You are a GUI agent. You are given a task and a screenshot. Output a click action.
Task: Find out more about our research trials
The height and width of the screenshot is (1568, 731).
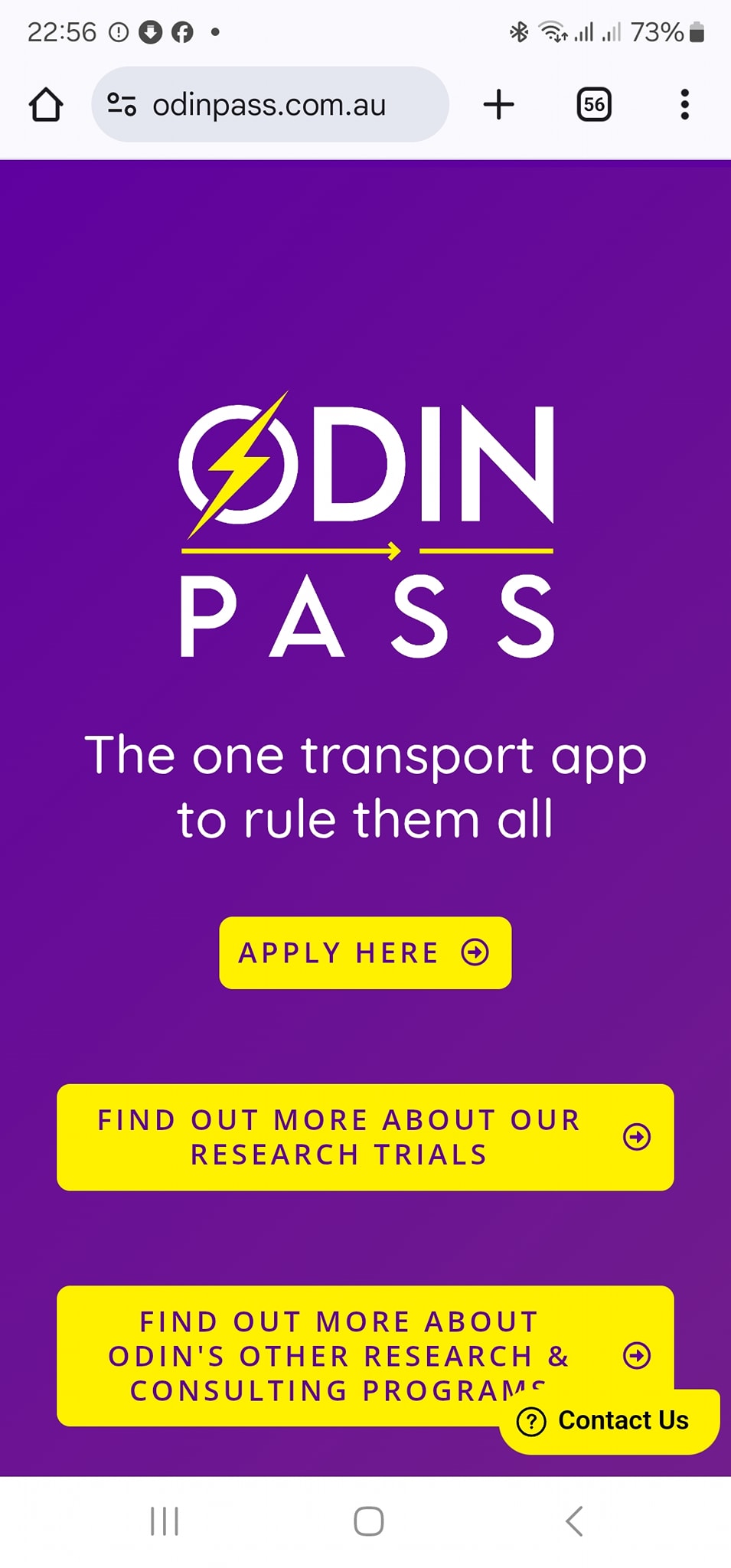tap(365, 1137)
